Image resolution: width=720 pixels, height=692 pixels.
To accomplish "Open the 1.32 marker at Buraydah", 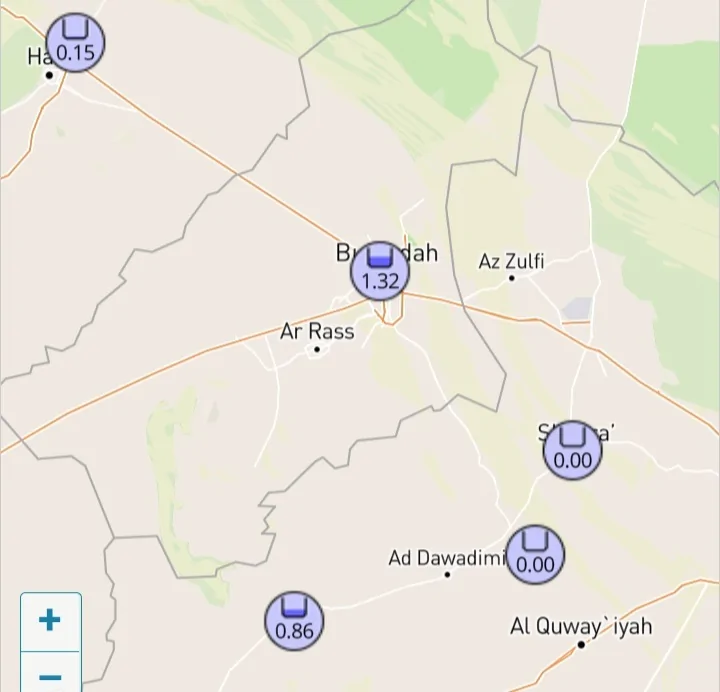I will tap(380, 272).
